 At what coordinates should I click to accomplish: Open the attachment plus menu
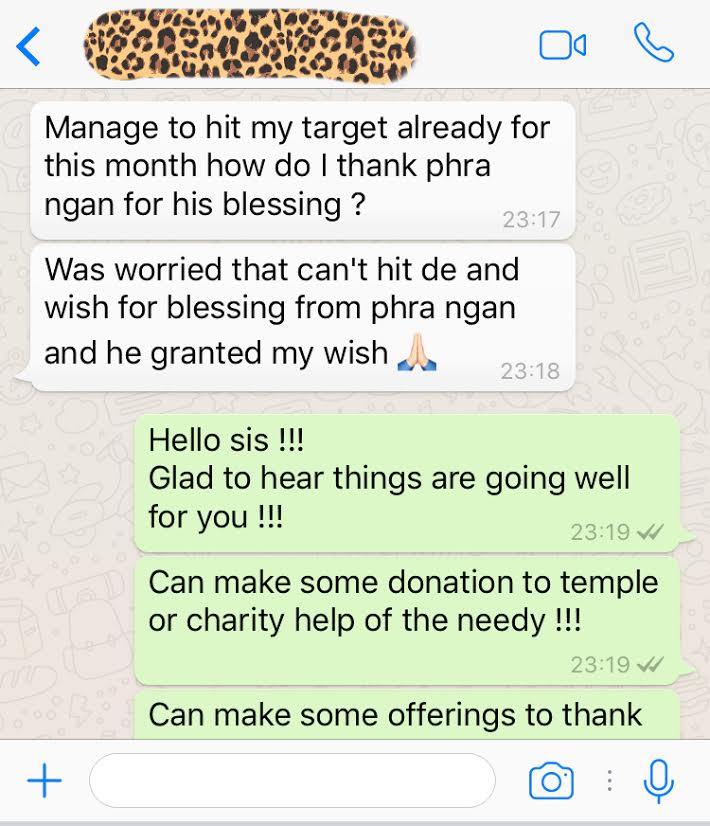(x=44, y=781)
